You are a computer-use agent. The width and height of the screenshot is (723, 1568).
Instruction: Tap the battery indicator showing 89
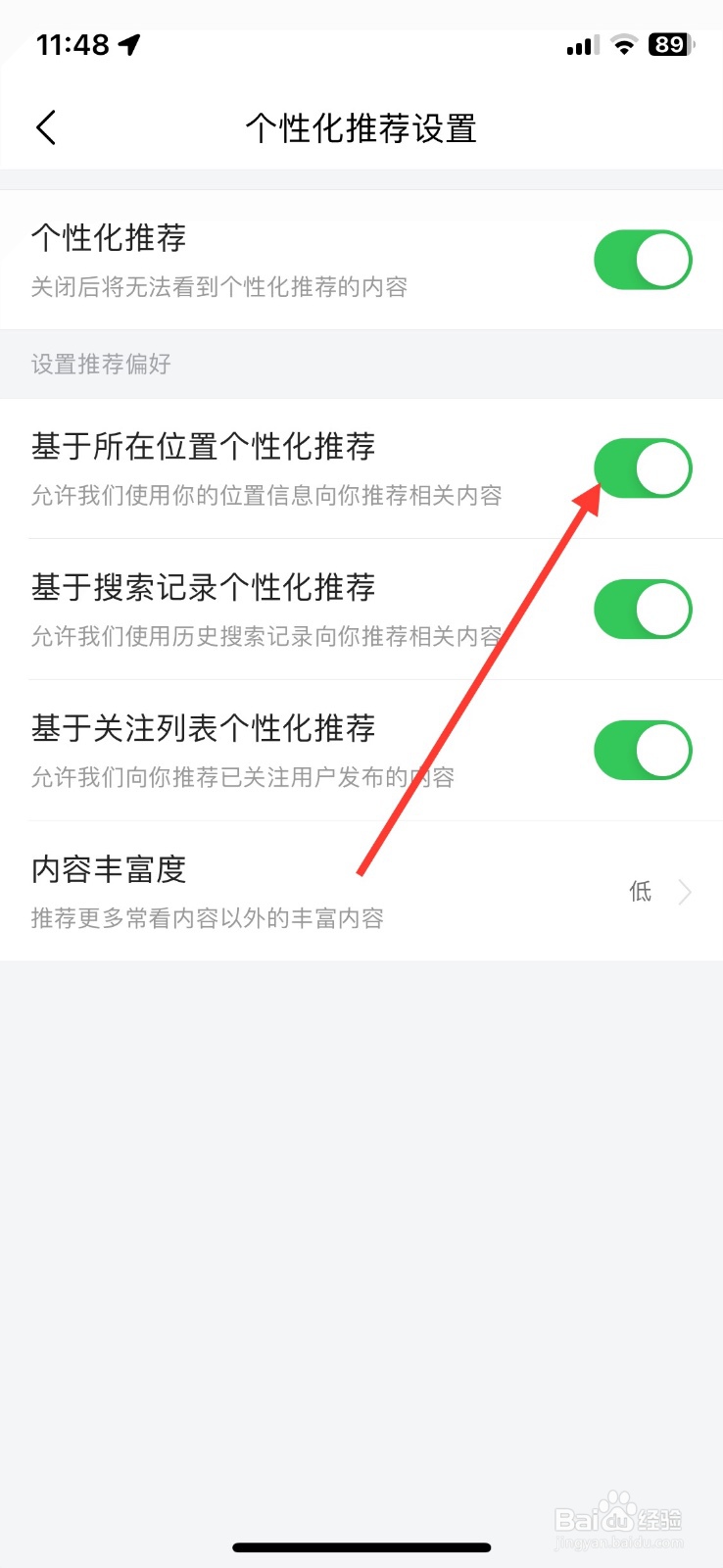[x=669, y=44]
